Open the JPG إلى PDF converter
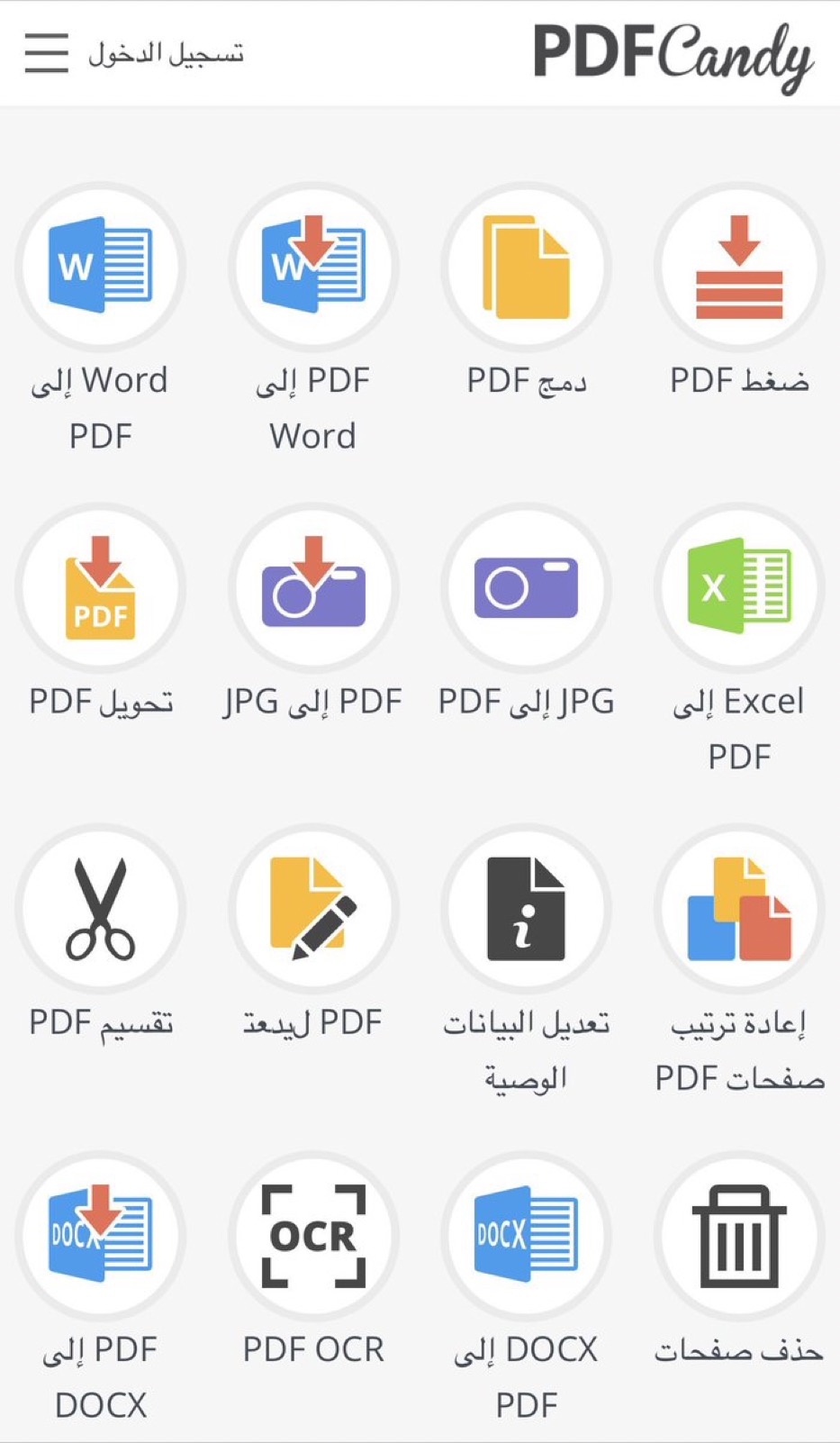The image size is (840, 1443). click(x=527, y=588)
